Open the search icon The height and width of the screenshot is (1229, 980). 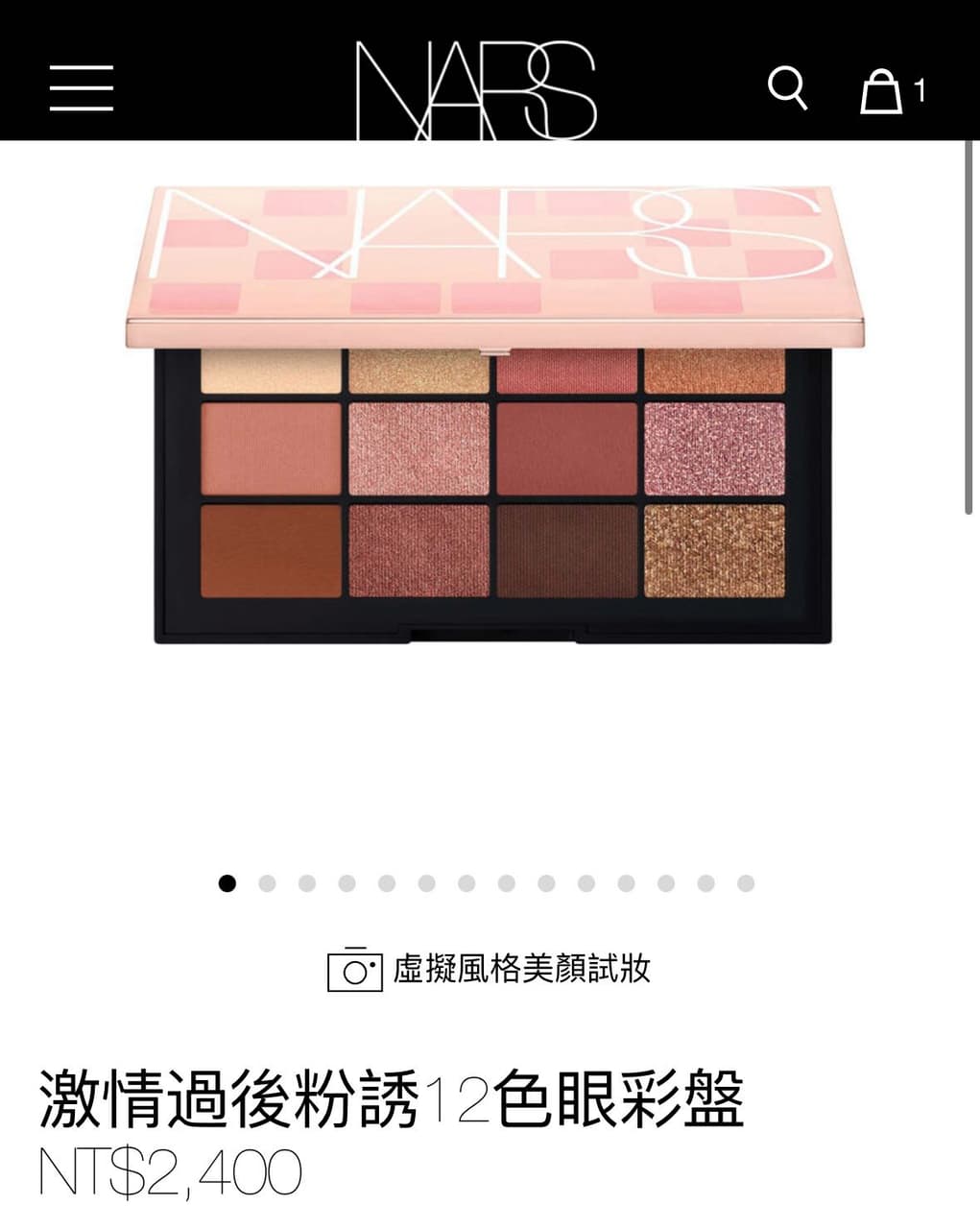coord(787,88)
